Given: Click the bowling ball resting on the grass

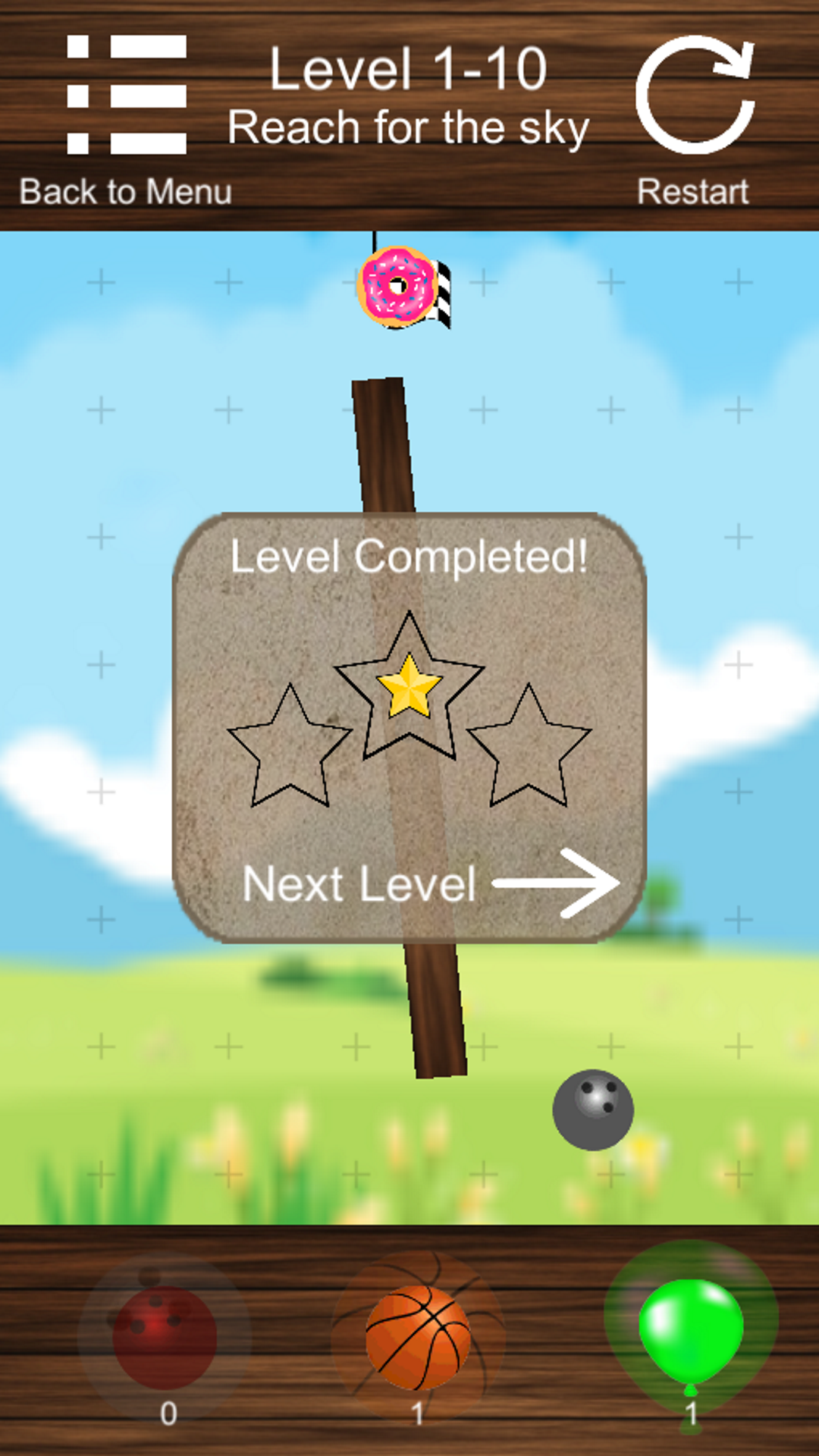Looking at the screenshot, I should (593, 1107).
